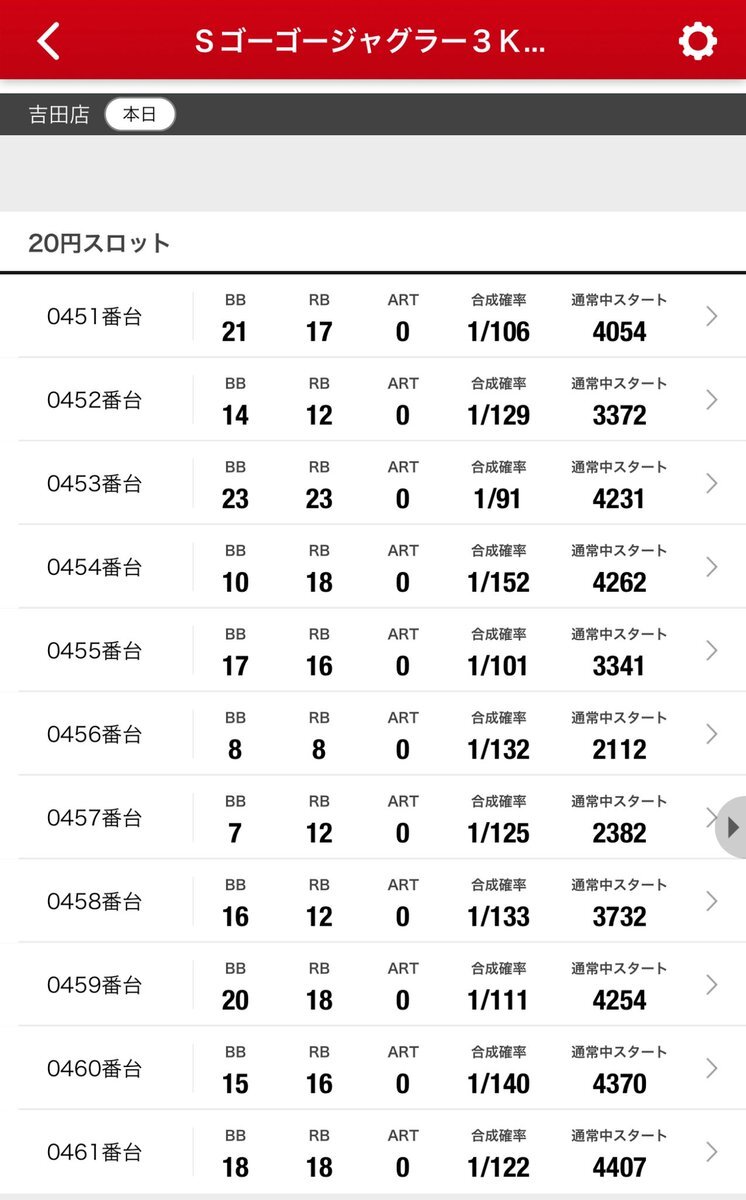Open details for machine 0452番台
746x1200 pixels.
pos(373,400)
